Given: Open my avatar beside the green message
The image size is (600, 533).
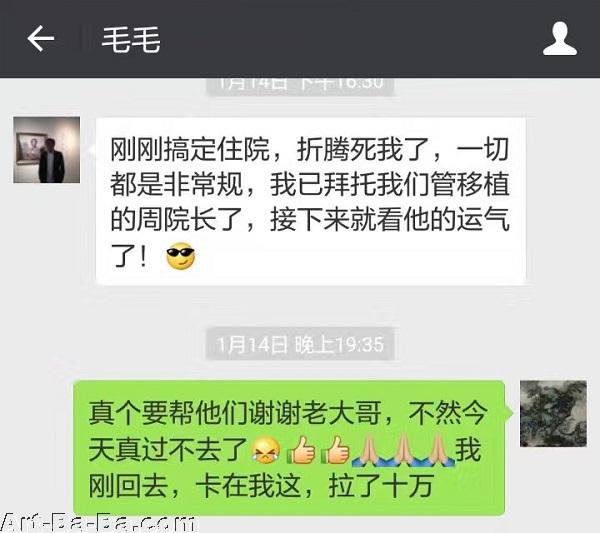Looking at the screenshot, I should coord(553,413).
